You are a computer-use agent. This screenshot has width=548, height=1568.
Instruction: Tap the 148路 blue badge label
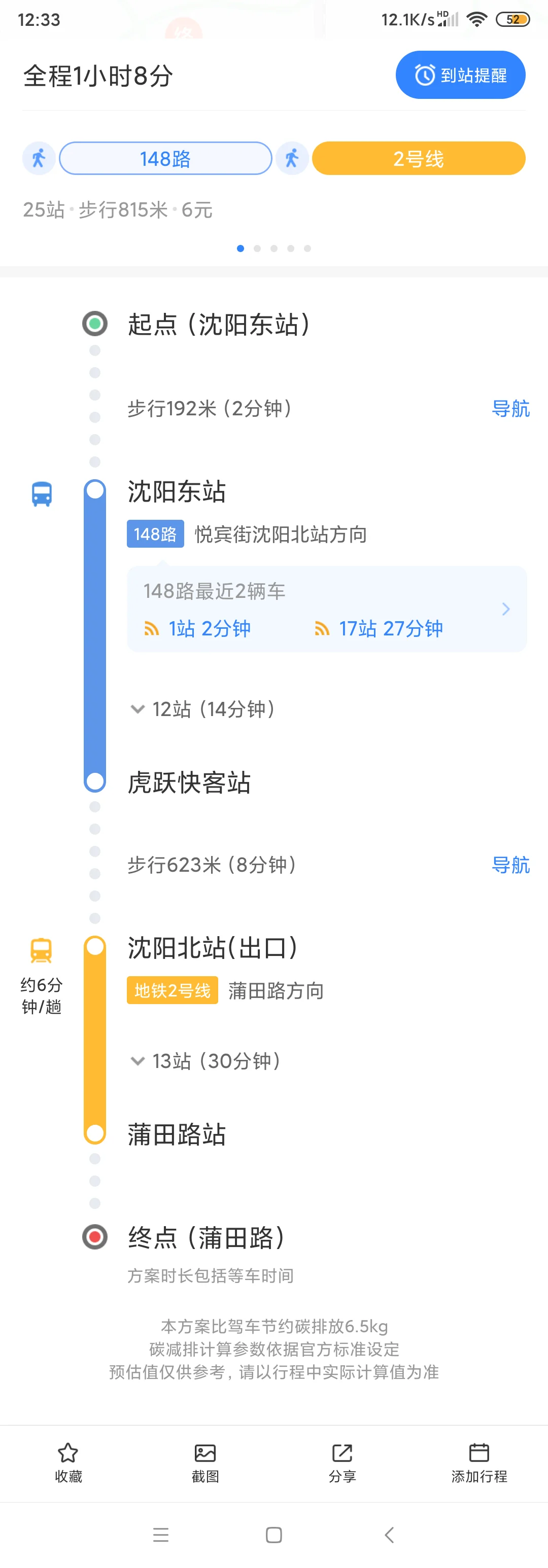(155, 534)
